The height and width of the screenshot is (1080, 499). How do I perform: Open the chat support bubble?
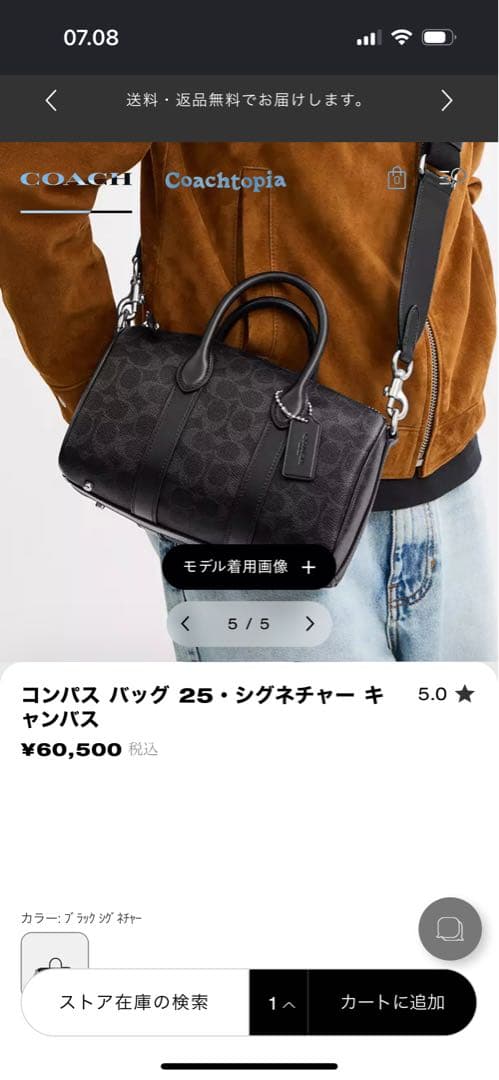pyautogui.click(x=450, y=929)
